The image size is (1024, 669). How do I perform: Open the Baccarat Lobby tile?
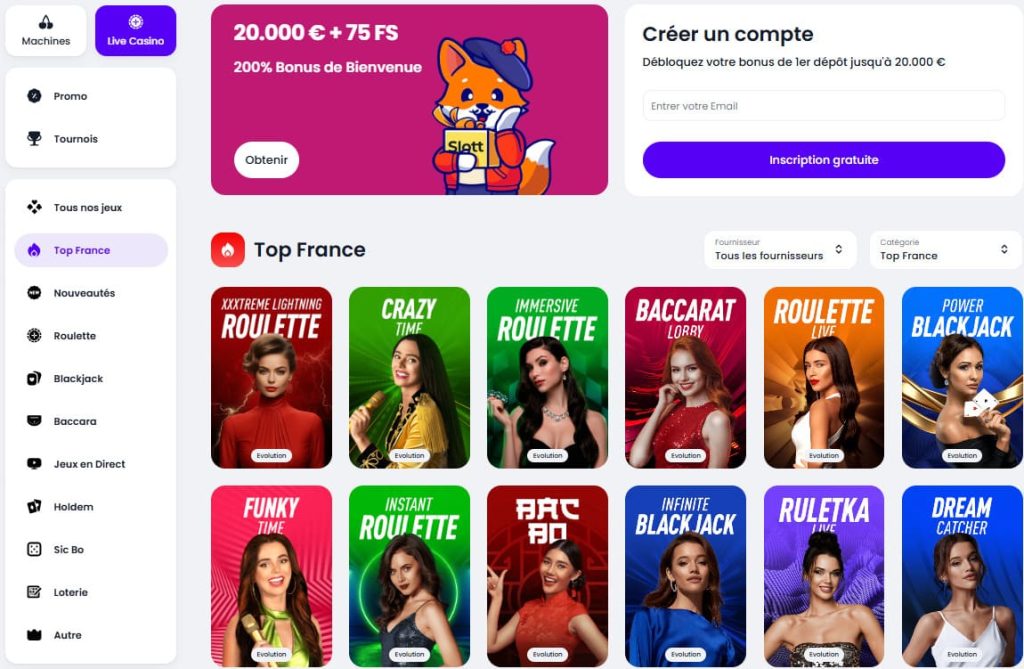[685, 377]
